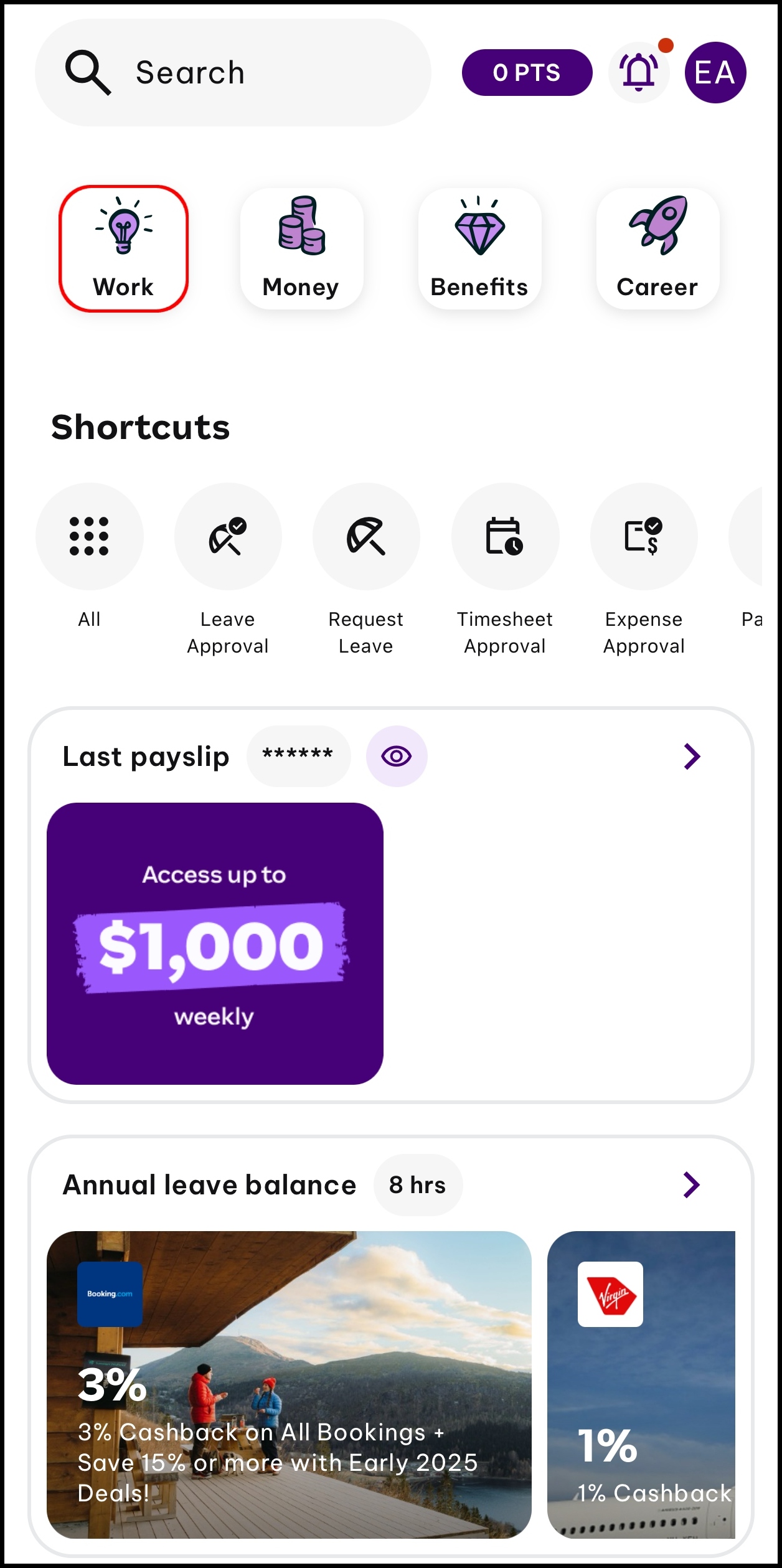Open the Expense Approval shortcut
Image resolution: width=782 pixels, height=1568 pixels.
click(x=644, y=569)
